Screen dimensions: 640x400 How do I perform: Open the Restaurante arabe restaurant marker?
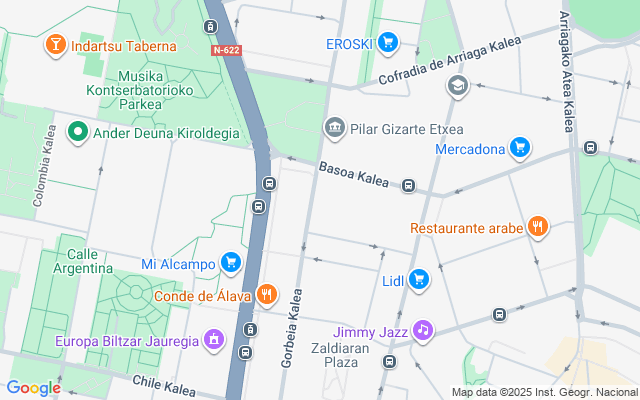[538, 227]
